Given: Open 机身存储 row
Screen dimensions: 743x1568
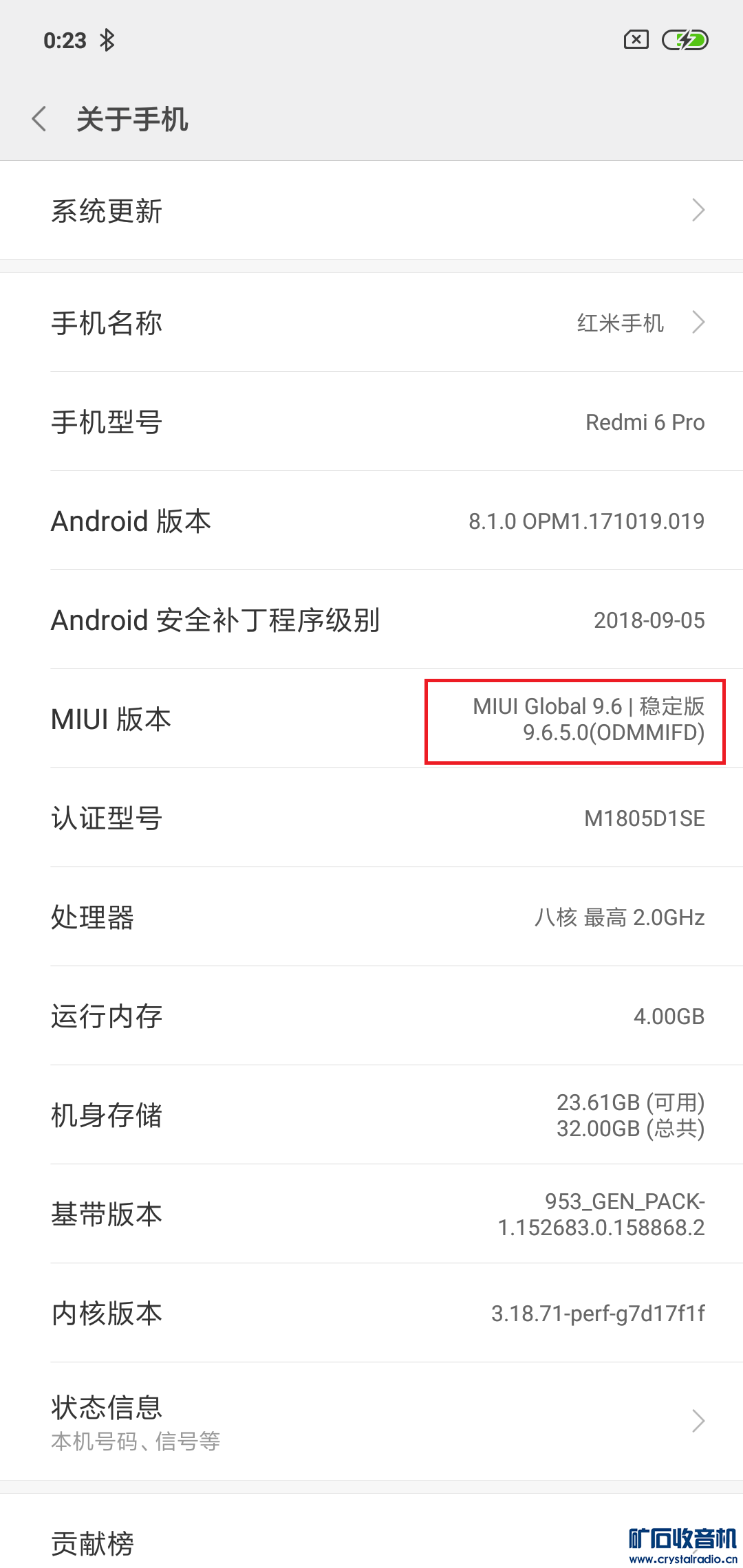Looking at the screenshot, I should (371, 1115).
